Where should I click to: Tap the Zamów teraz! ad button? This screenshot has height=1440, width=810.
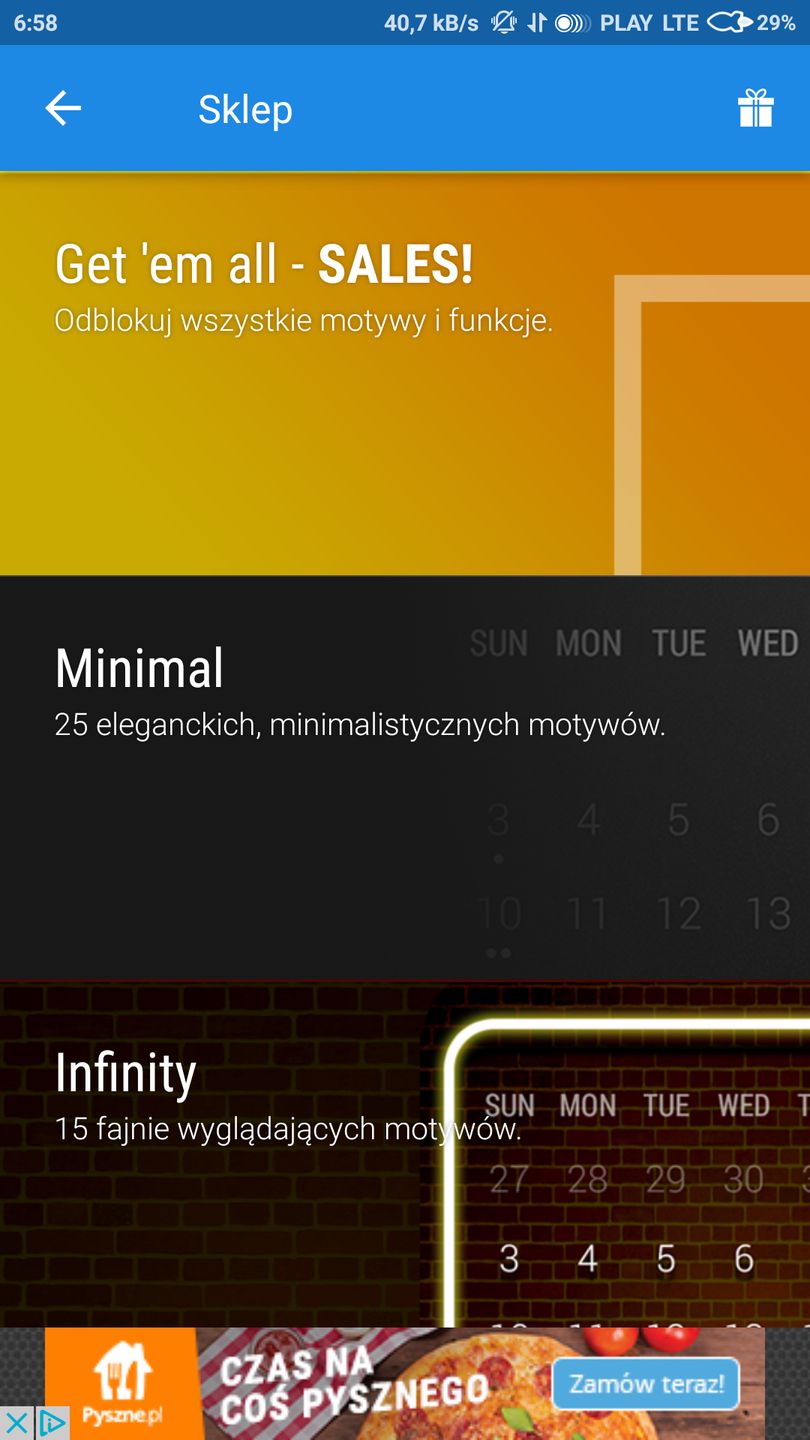pyautogui.click(x=646, y=1384)
